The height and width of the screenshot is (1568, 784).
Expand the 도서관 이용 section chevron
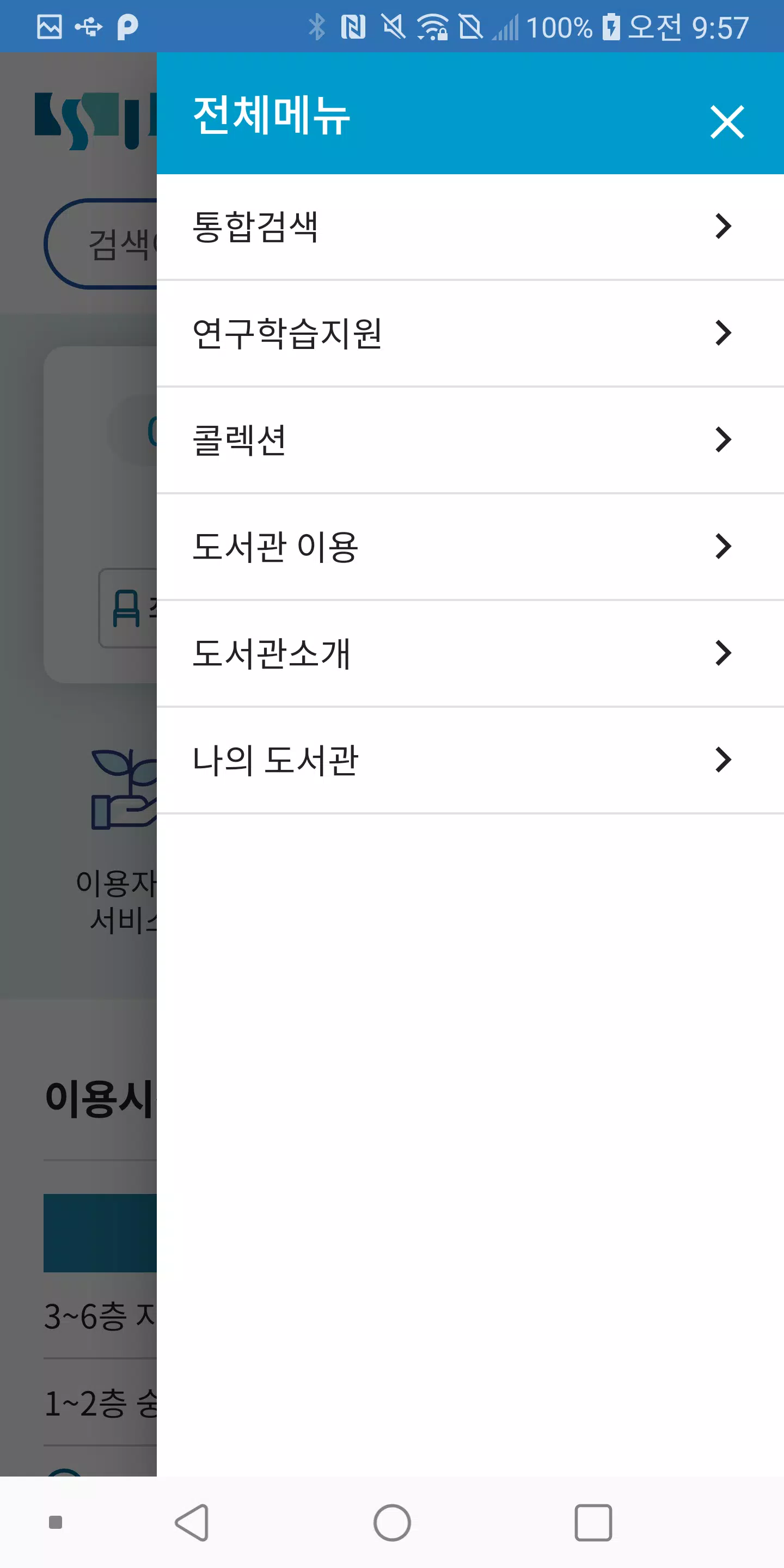pos(722,546)
